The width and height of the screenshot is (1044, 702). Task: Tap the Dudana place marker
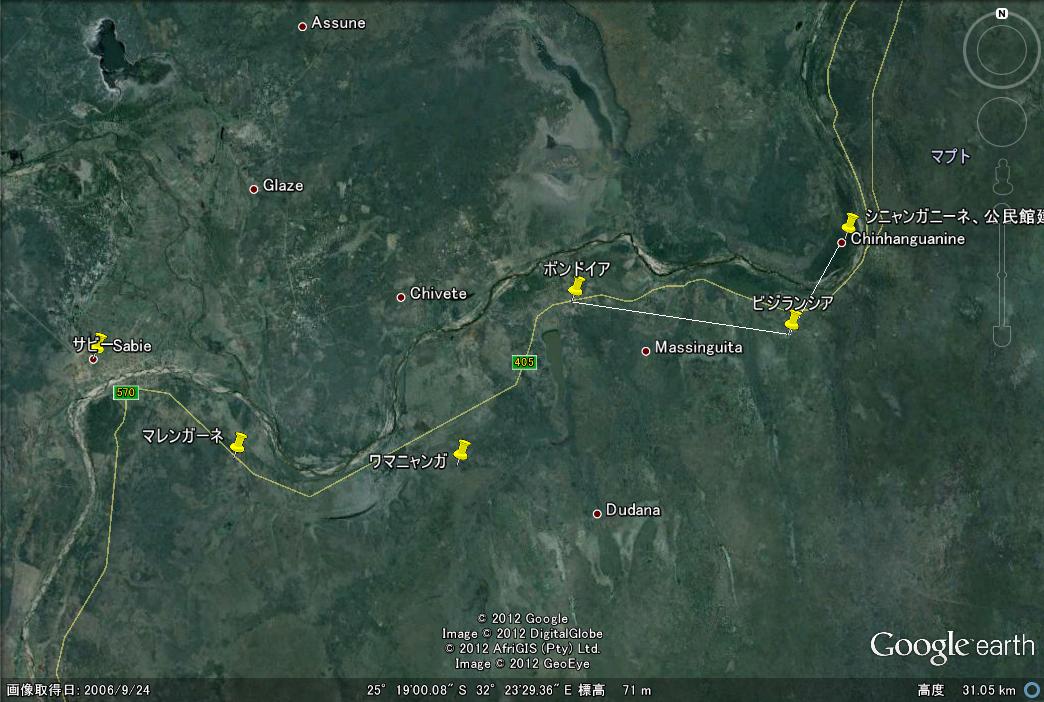[x=597, y=513]
